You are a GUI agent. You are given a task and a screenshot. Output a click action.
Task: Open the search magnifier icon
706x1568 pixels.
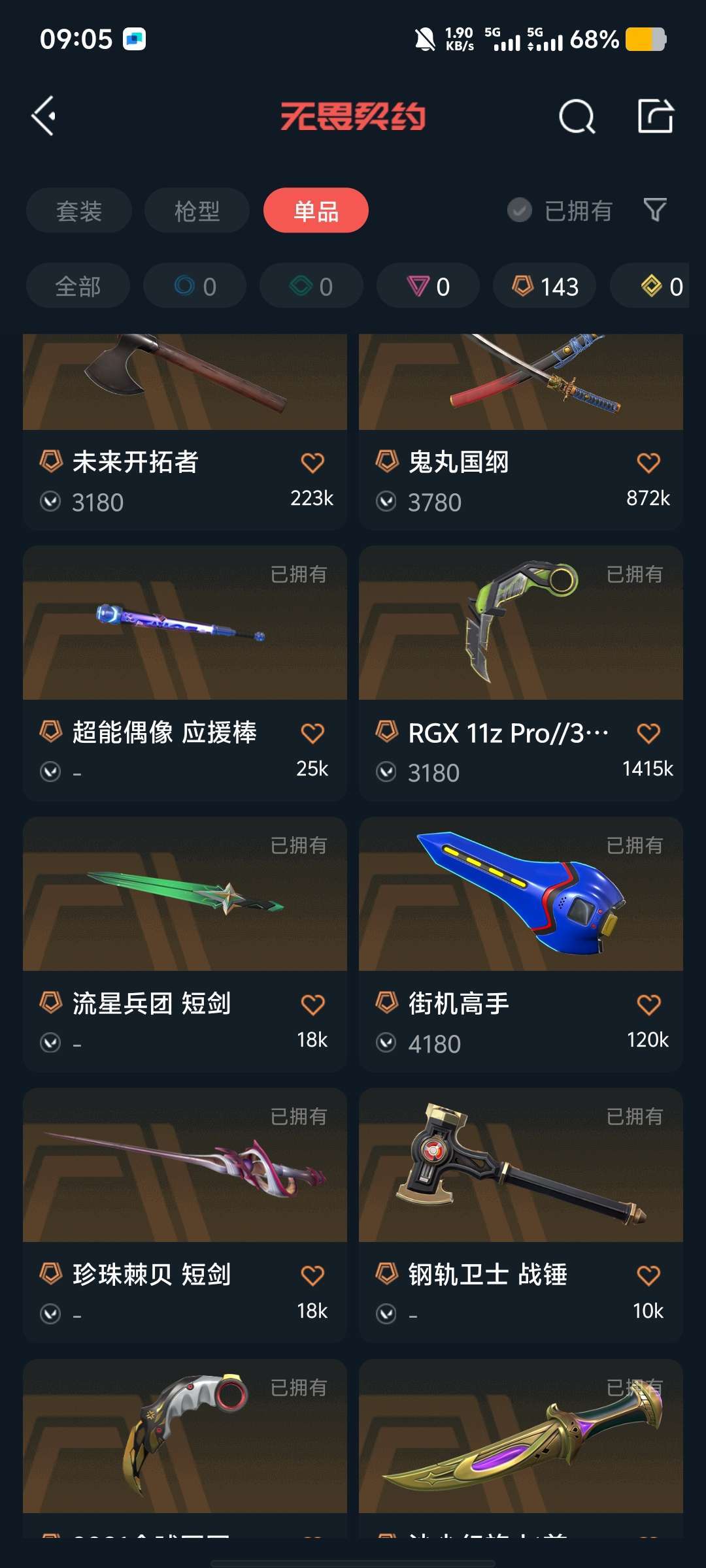pyautogui.click(x=577, y=117)
